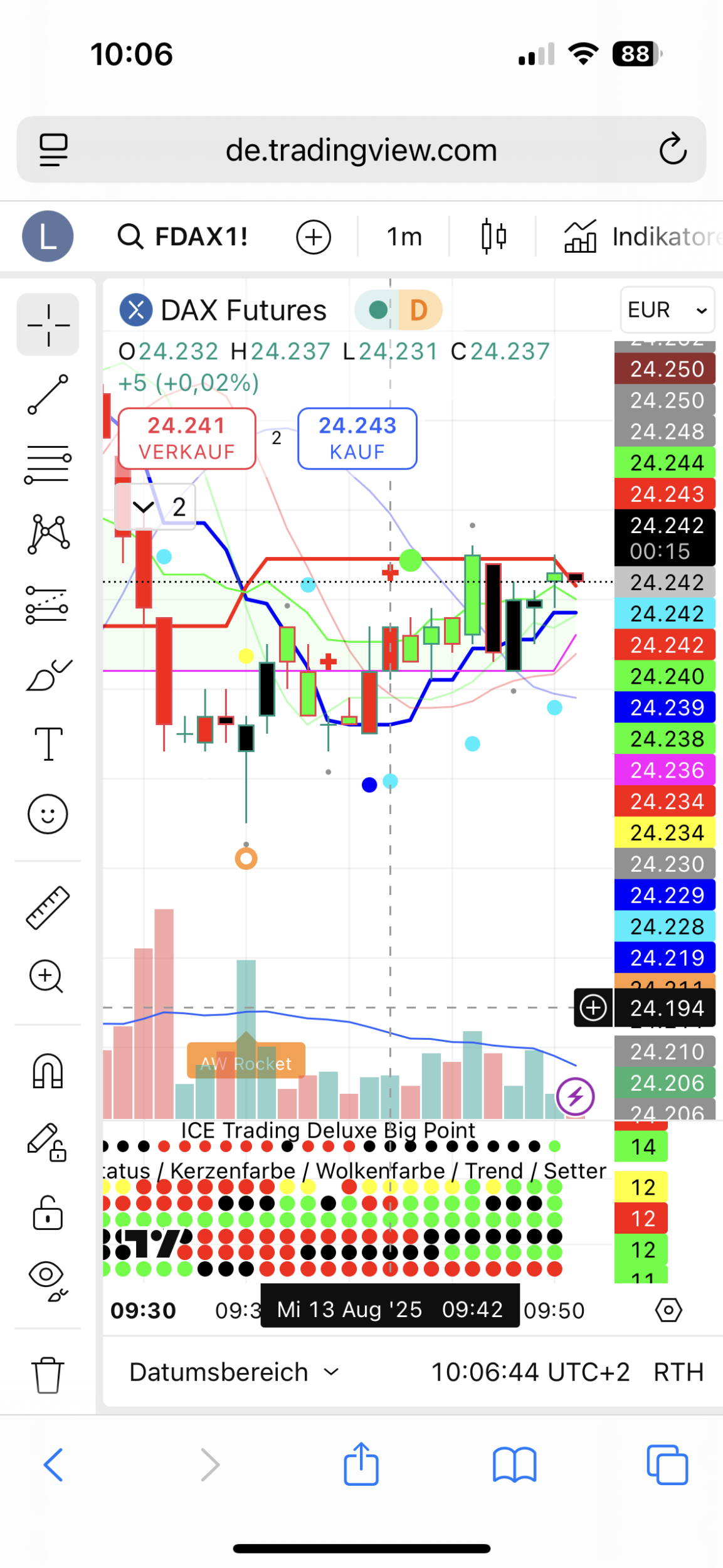Open the browser share sheet
Screen dimensions: 723x1568
pyautogui.click(x=361, y=1465)
